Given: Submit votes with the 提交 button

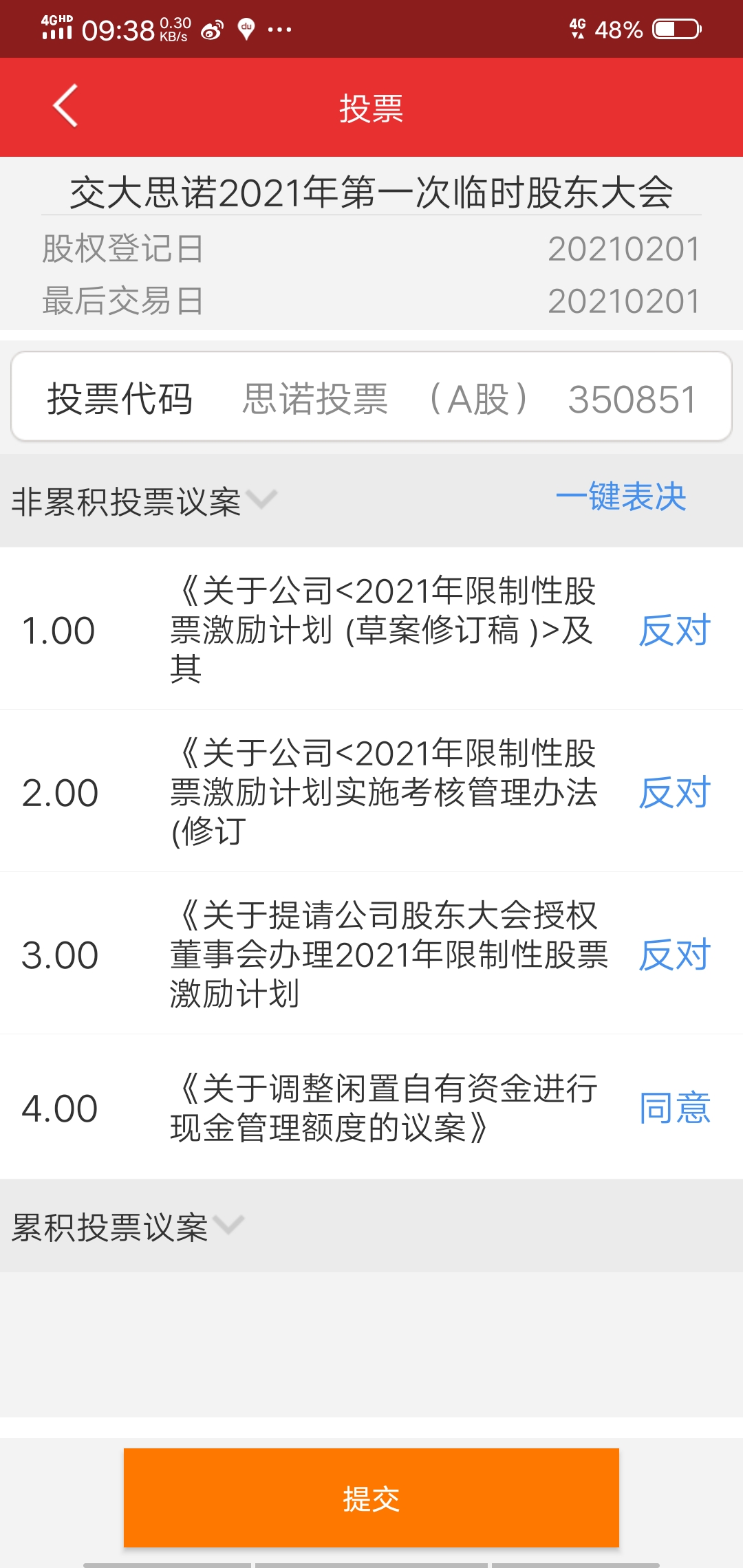Looking at the screenshot, I should [x=371, y=1498].
